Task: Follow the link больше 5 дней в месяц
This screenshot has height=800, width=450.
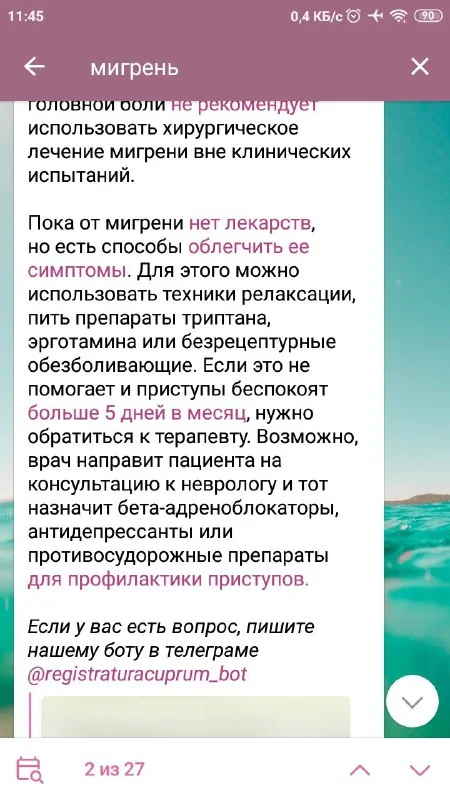Action: tap(138, 412)
